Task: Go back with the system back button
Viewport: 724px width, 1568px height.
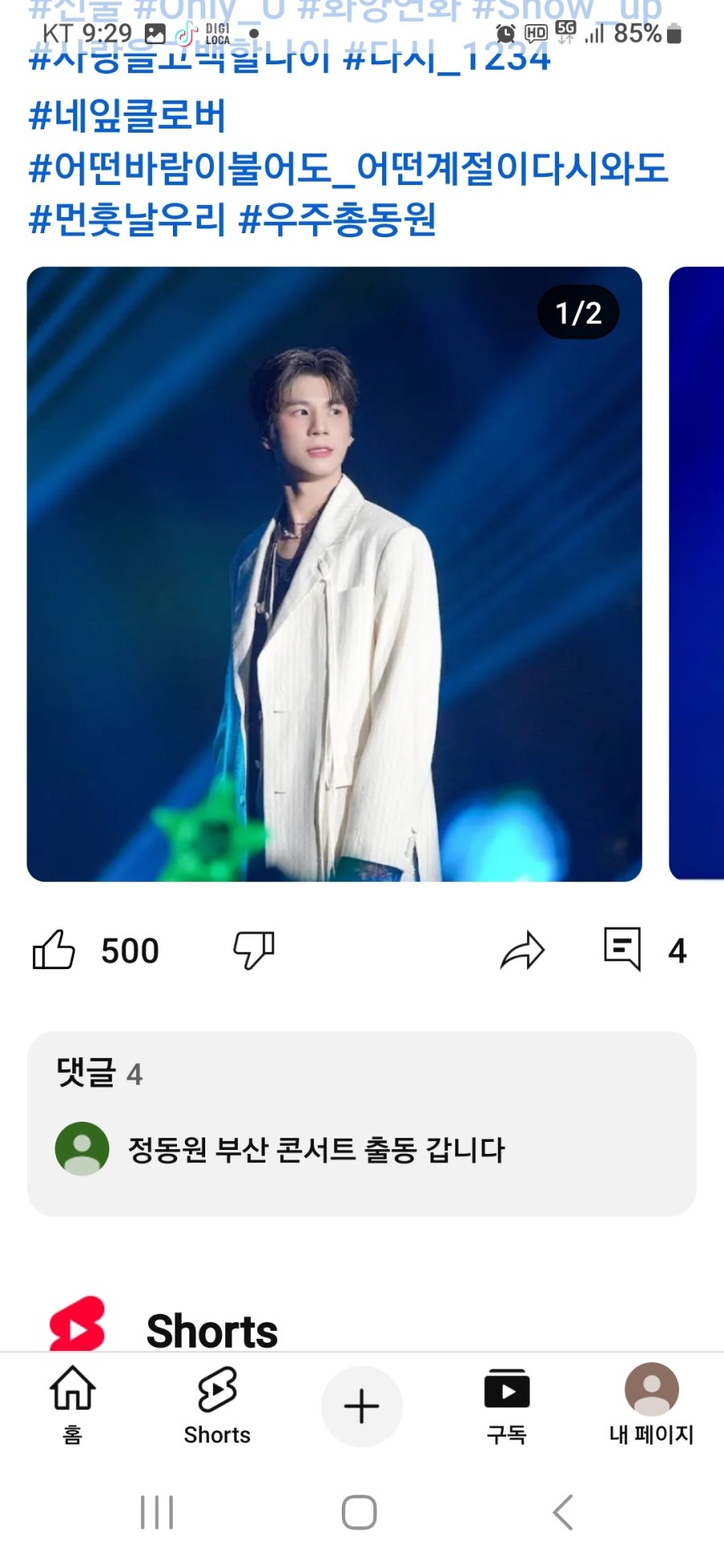Action: [563, 1513]
